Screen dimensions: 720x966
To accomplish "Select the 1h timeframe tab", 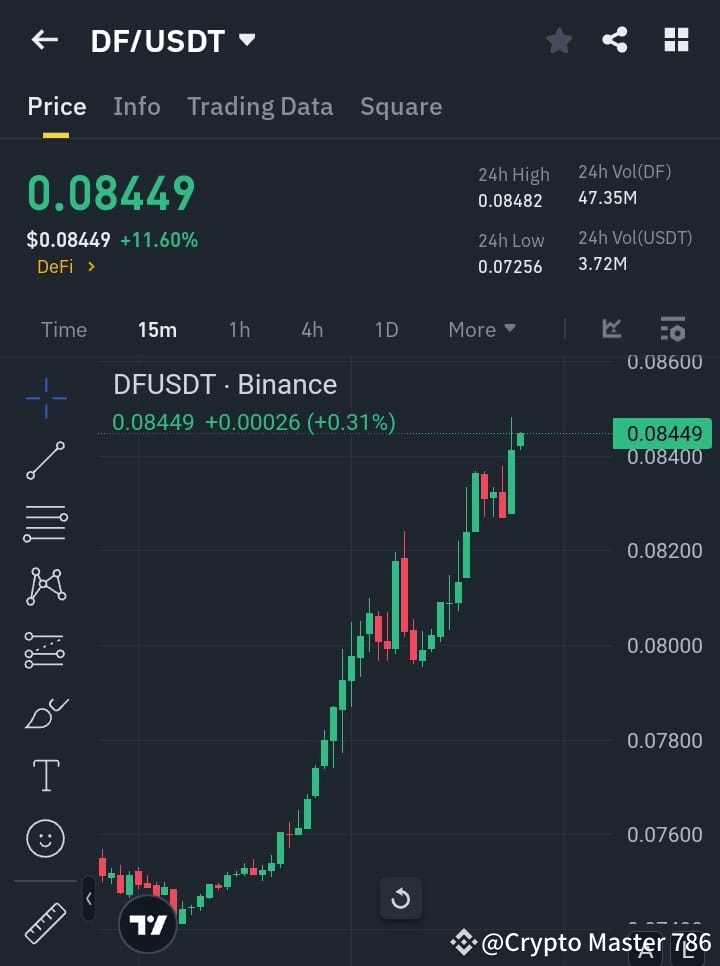I will click(239, 329).
